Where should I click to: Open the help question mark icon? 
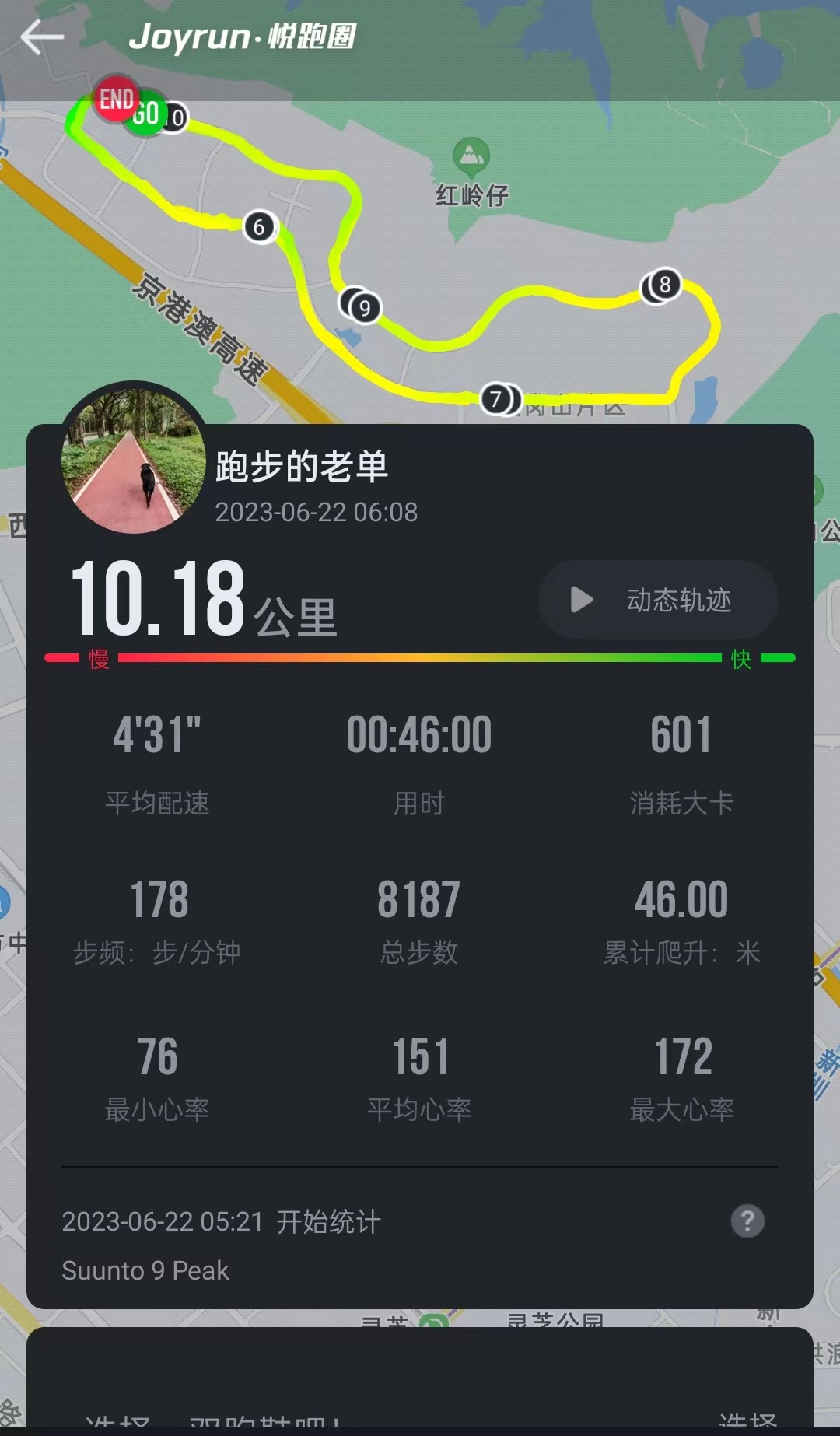747,1221
